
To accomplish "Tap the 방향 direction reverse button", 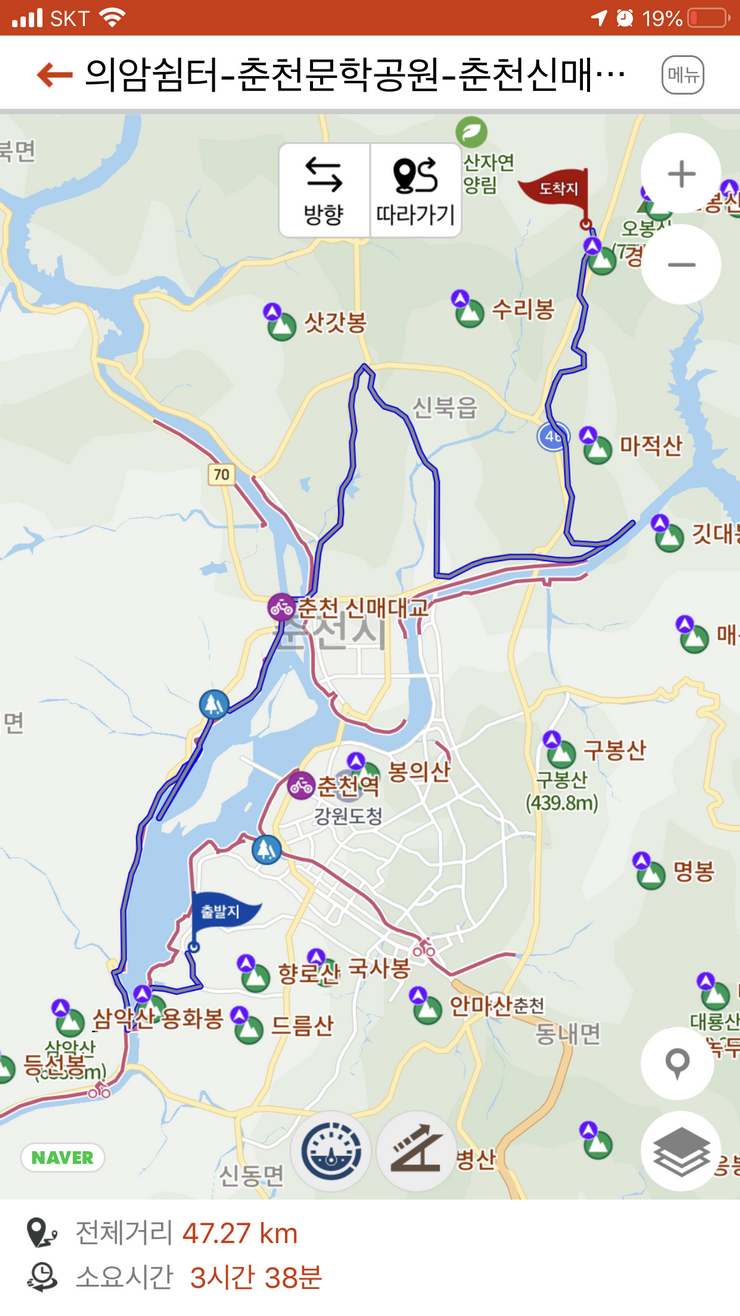I will [x=324, y=190].
